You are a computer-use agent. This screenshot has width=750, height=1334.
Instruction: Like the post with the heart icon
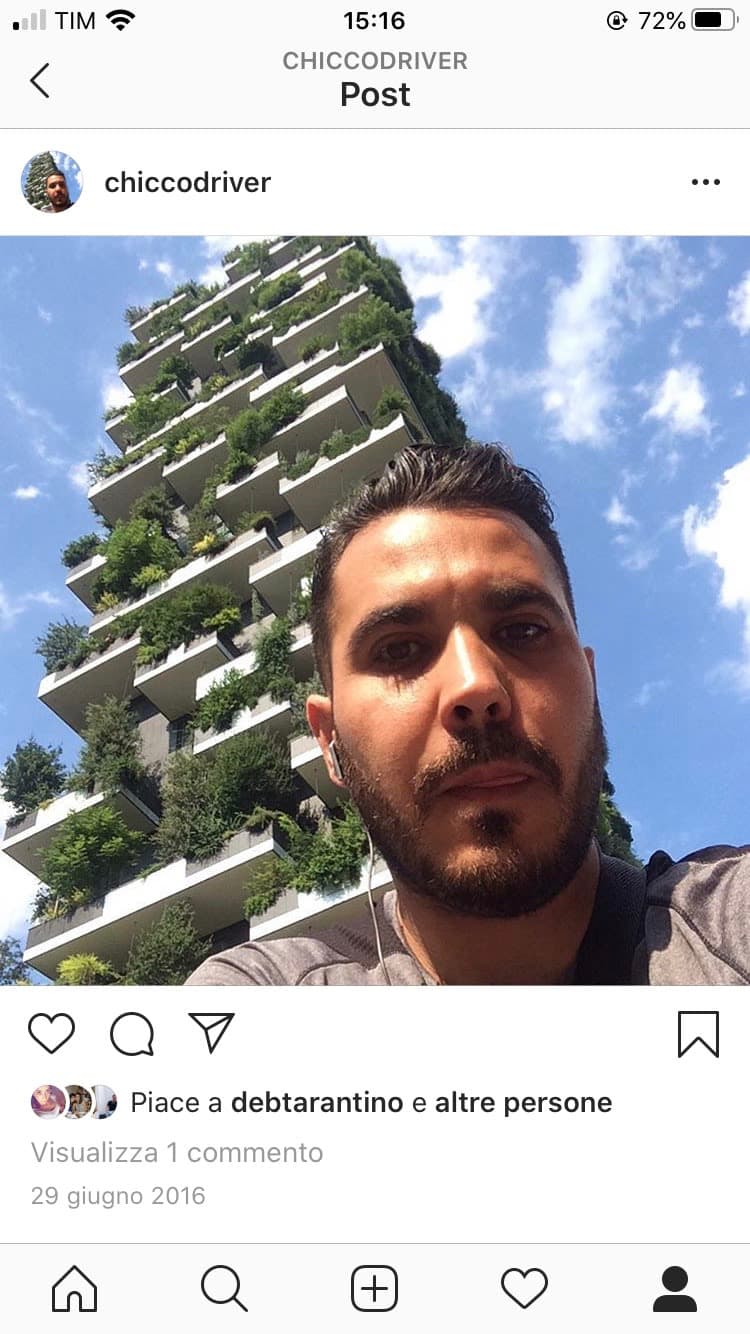coord(52,1033)
